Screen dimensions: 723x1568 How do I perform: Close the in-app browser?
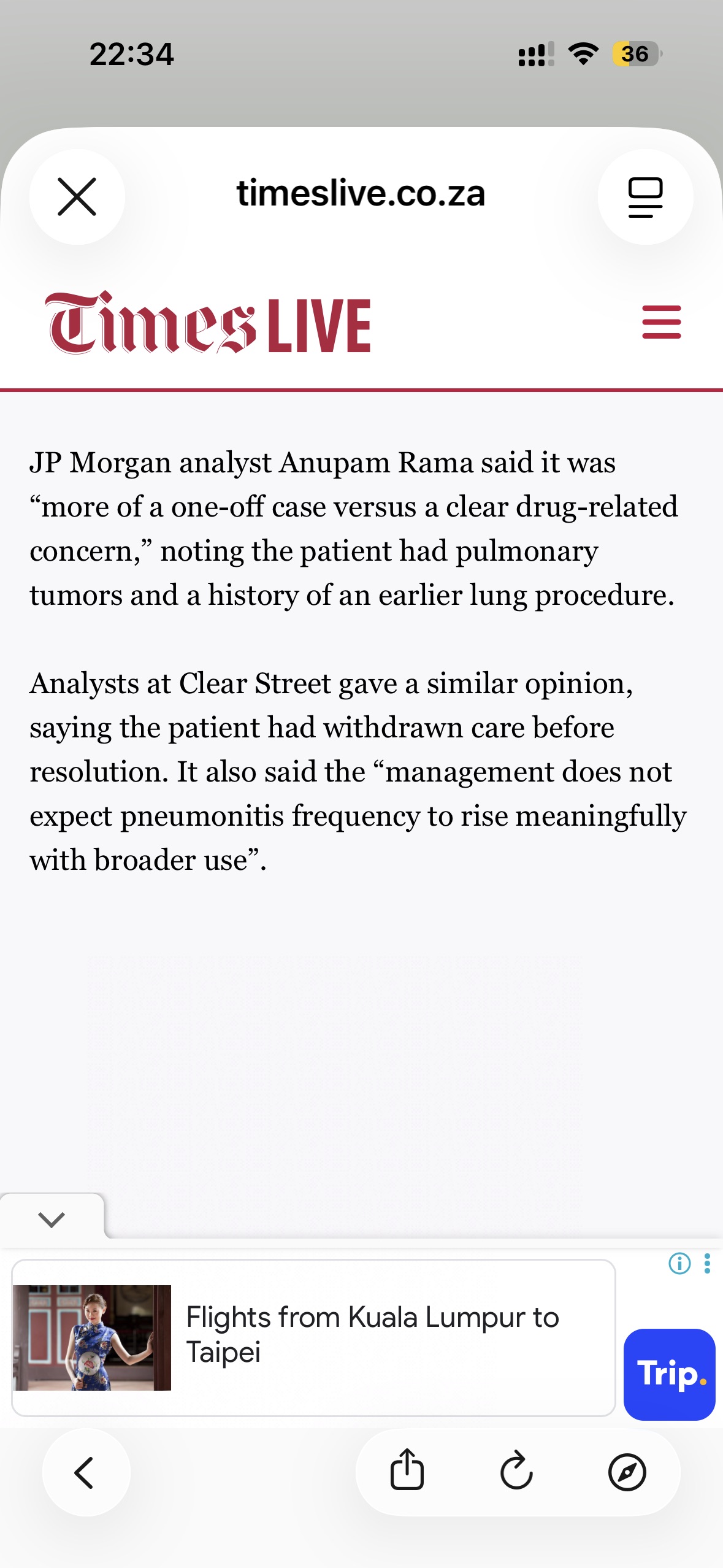(x=77, y=197)
